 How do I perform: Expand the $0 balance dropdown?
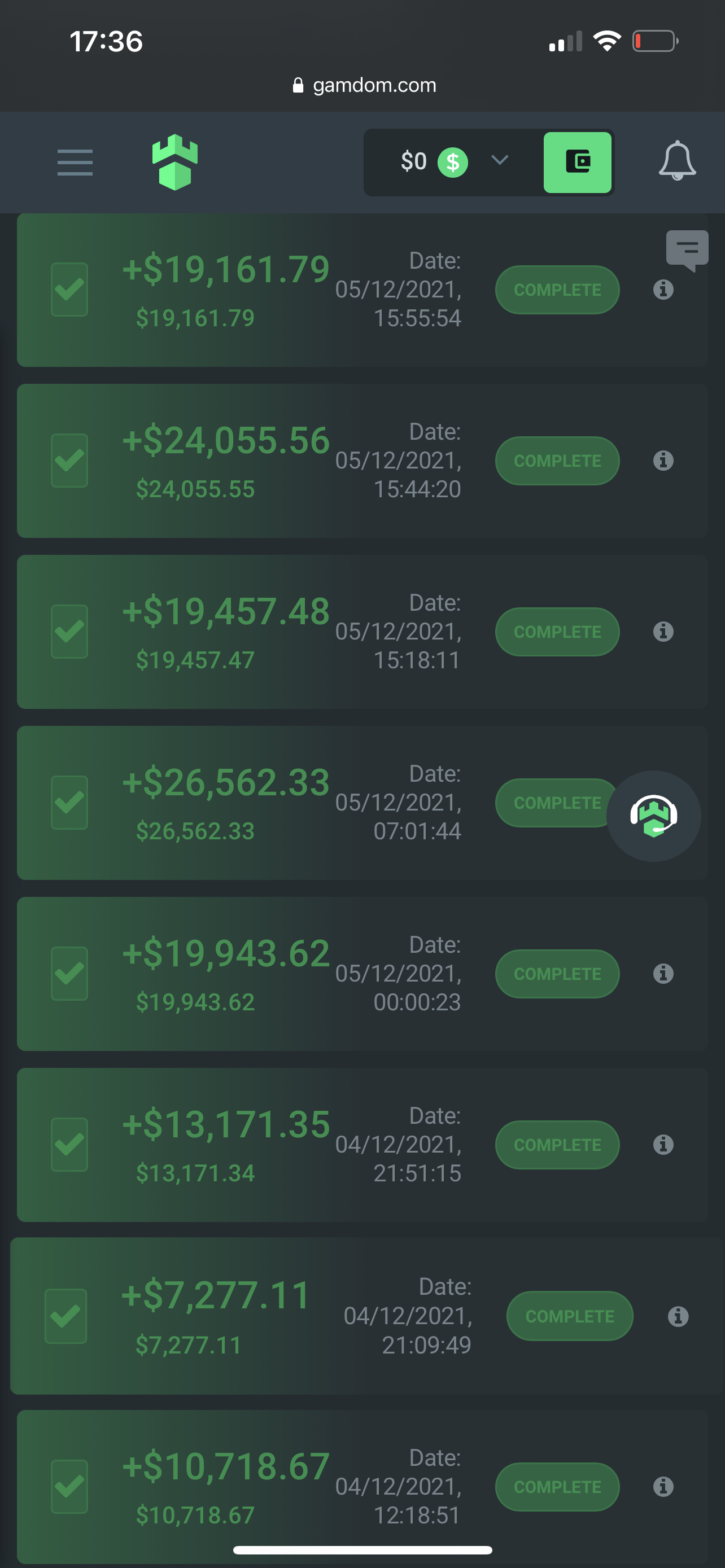499,161
